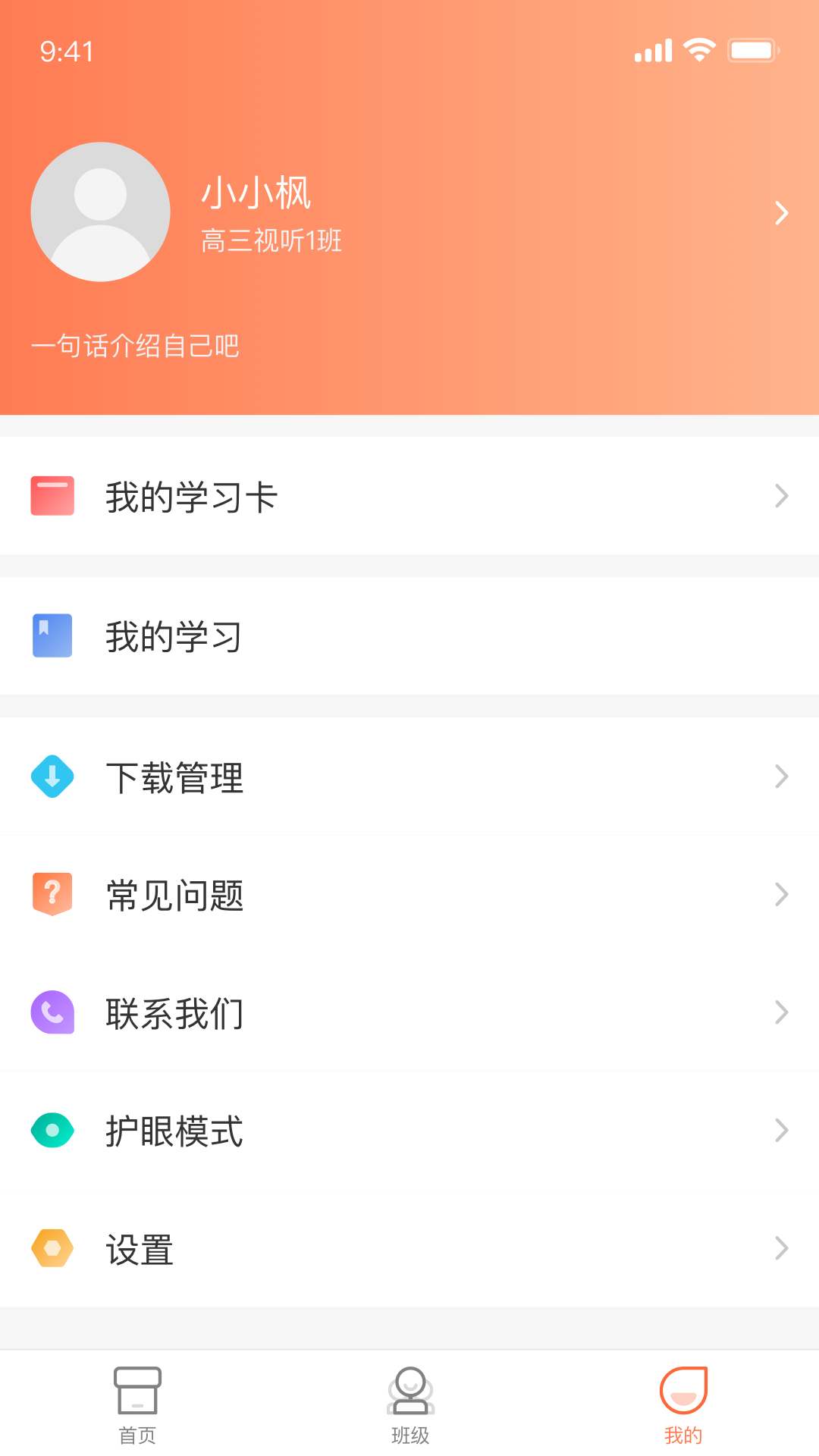Click the blue bookmark icon beside 我的学习
Image resolution: width=819 pixels, height=1456 pixels.
coord(52,635)
